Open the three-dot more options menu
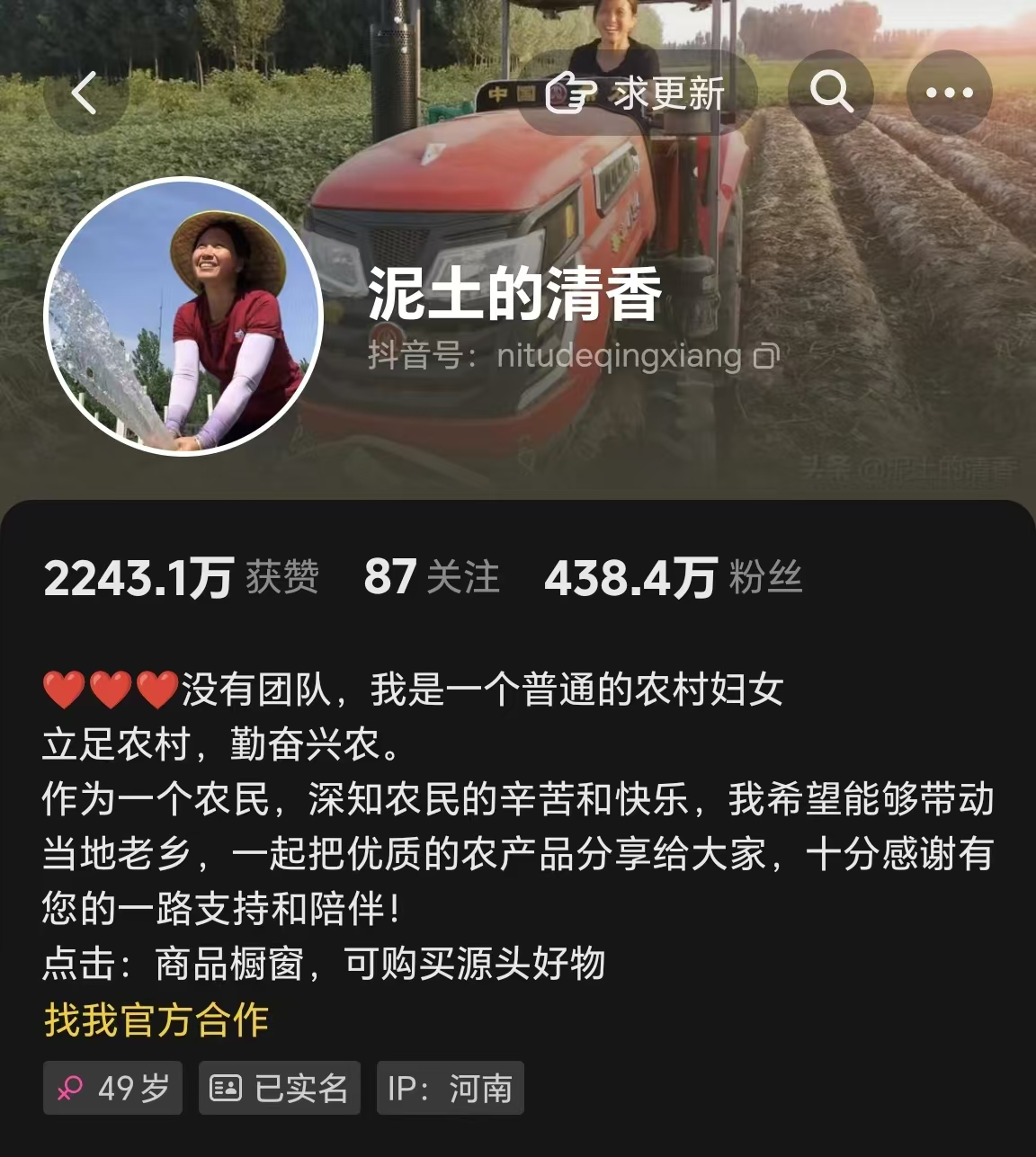The height and width of the screenshot is (1157, 1036). coord(949,93)
